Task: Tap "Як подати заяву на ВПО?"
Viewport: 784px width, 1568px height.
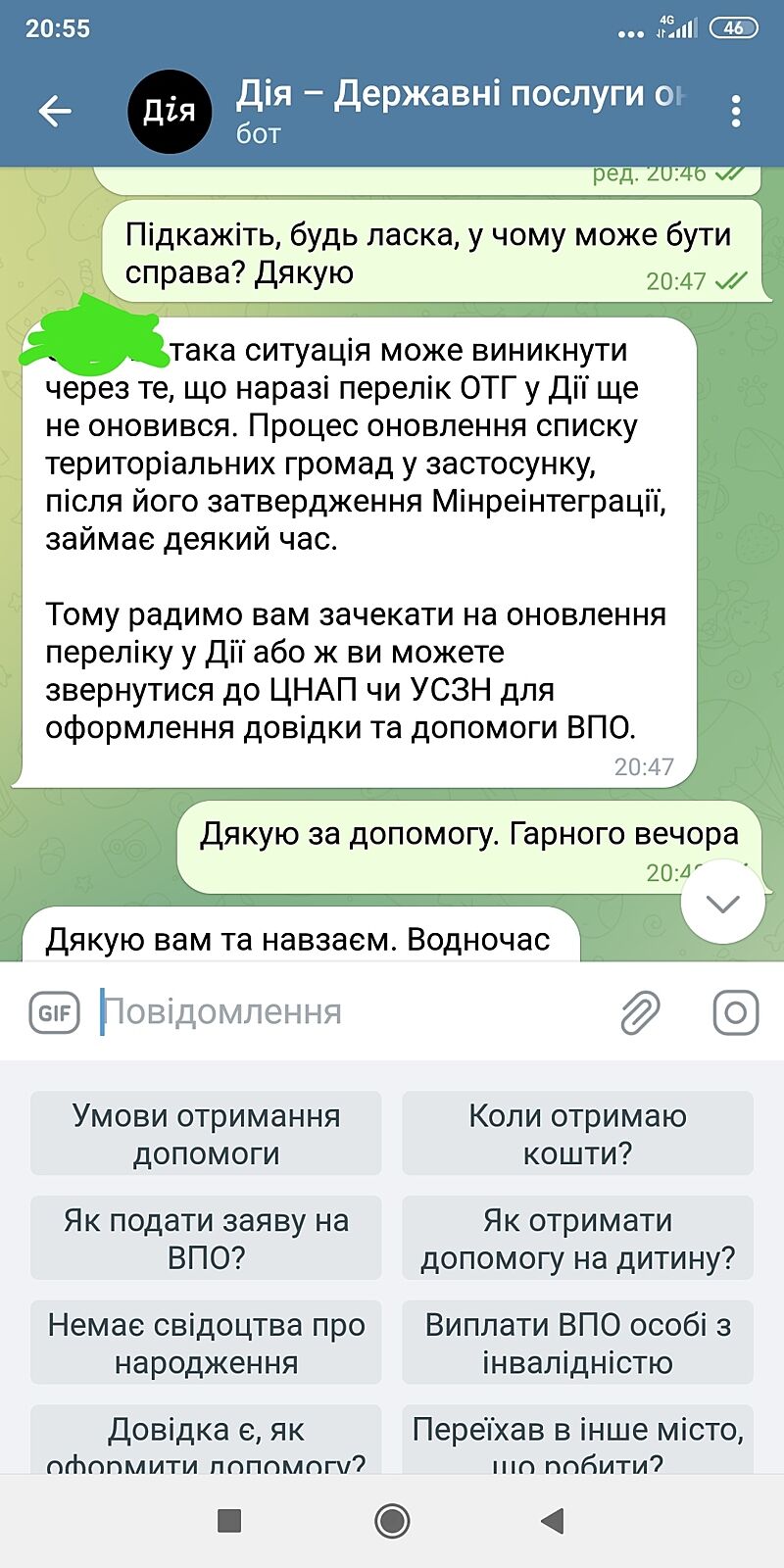Action: 206,1239
